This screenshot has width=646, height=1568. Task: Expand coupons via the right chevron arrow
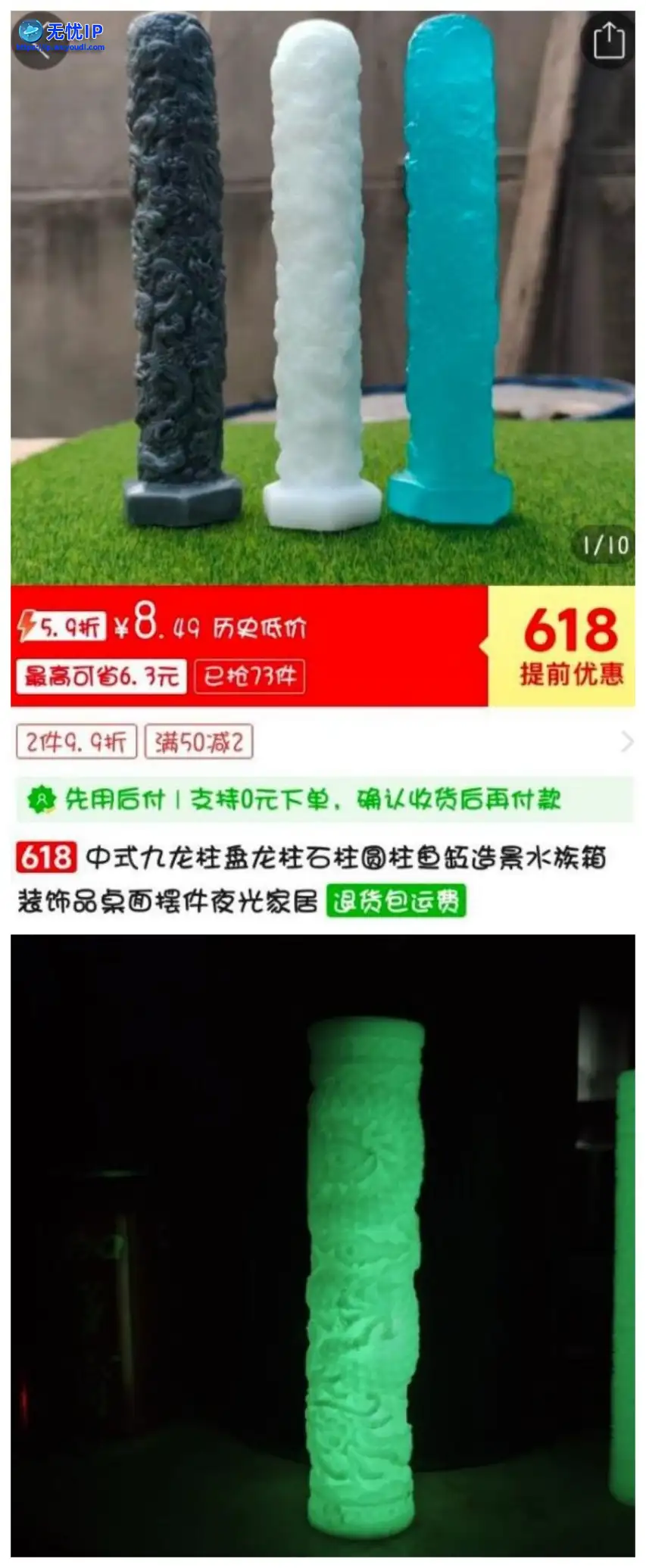coord(626,742)
